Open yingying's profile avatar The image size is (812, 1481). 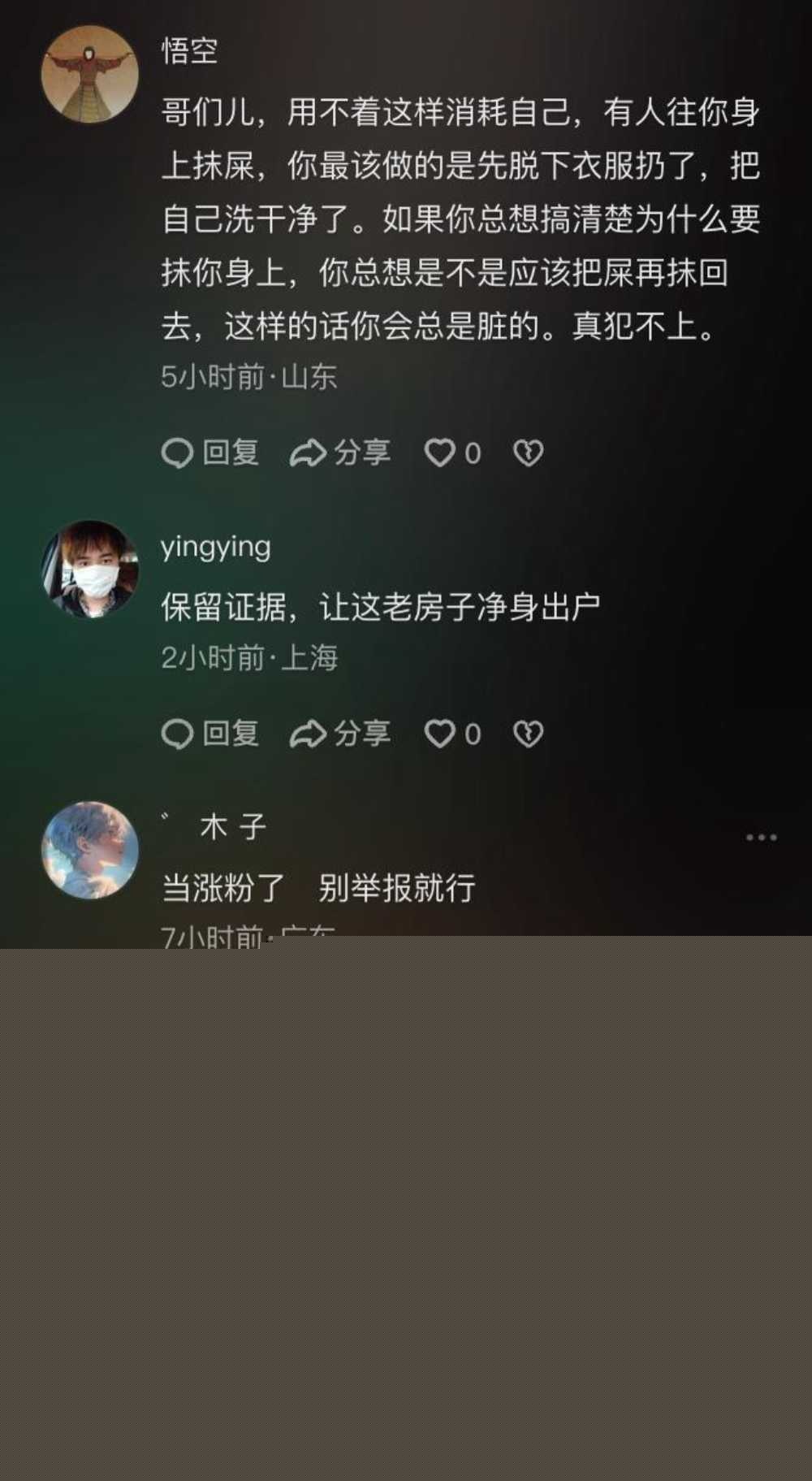pyautogui.click(x=89, y=569)
